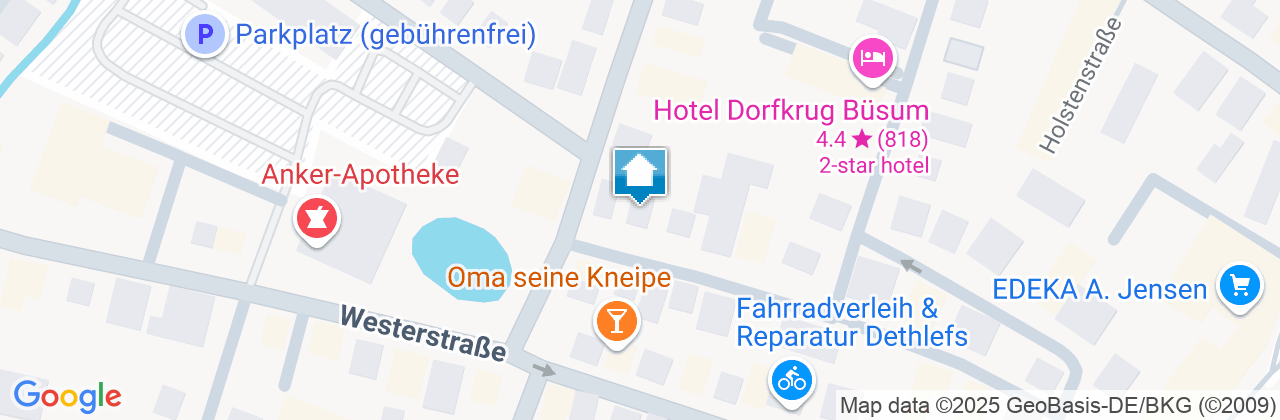
Task: Tap the blue house location marker
Action: point(639,174)
